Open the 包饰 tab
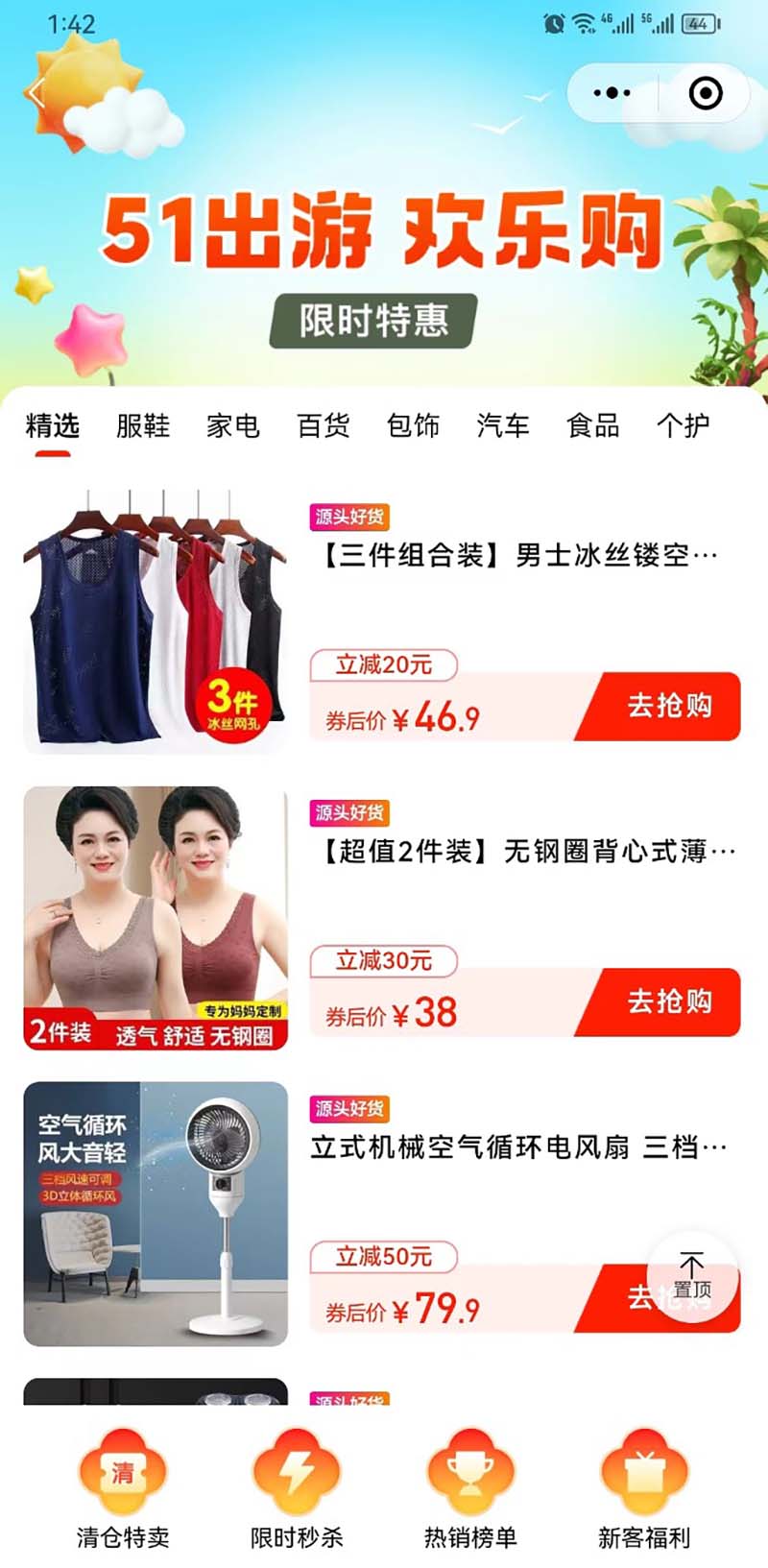This screenshot has height=1568, width=768. (x=413, y=425)
